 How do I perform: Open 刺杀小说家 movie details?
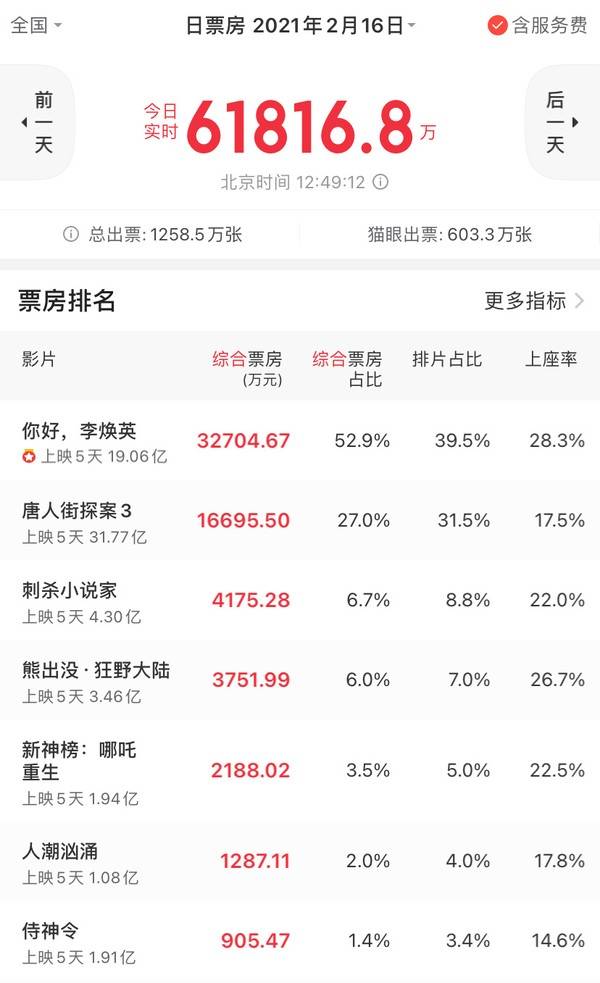pos(300,600)
